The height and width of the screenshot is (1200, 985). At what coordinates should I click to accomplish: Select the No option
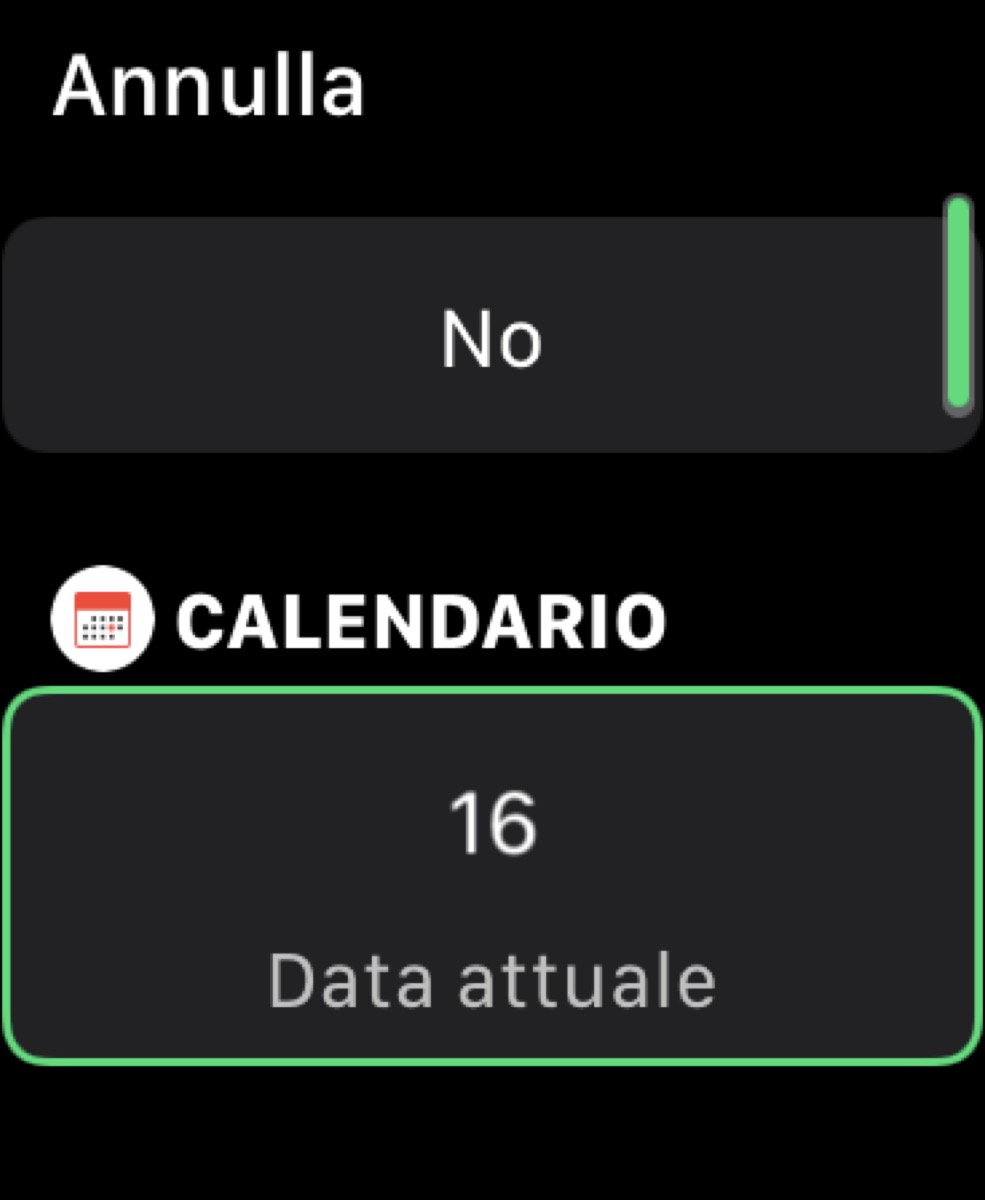pos(490,336)
